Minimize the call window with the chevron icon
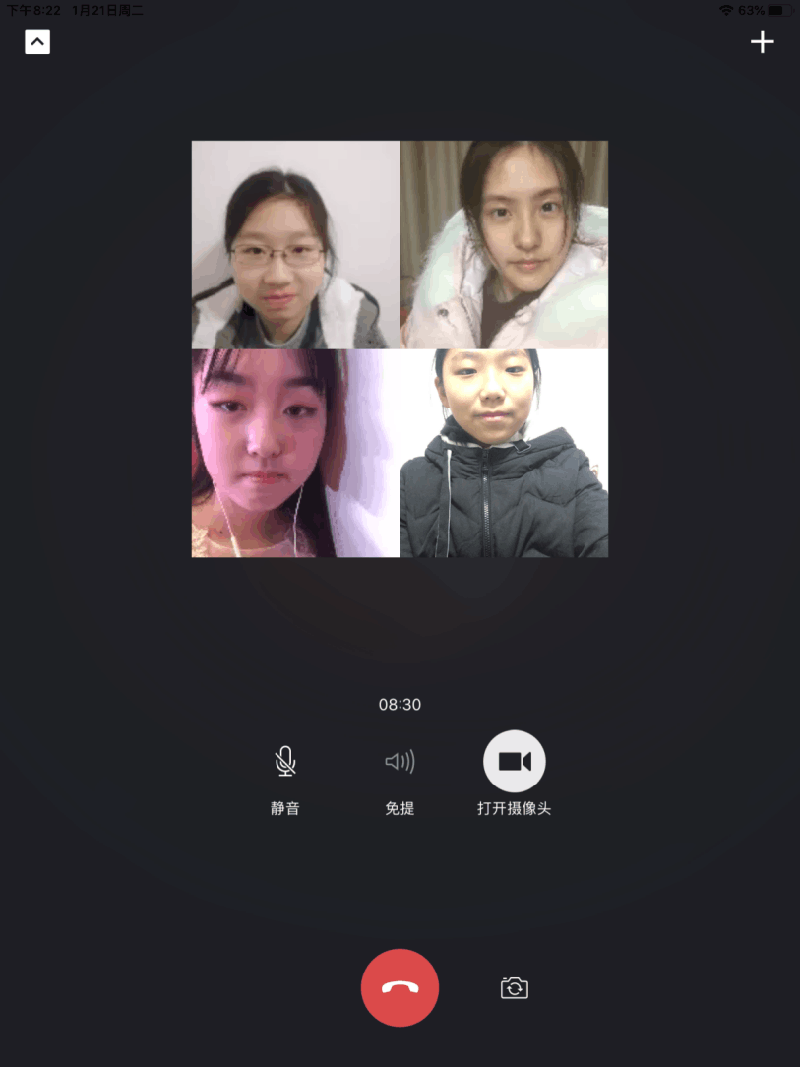The height and width of the screenshot is (1067, 800). [x=37, y=42]
